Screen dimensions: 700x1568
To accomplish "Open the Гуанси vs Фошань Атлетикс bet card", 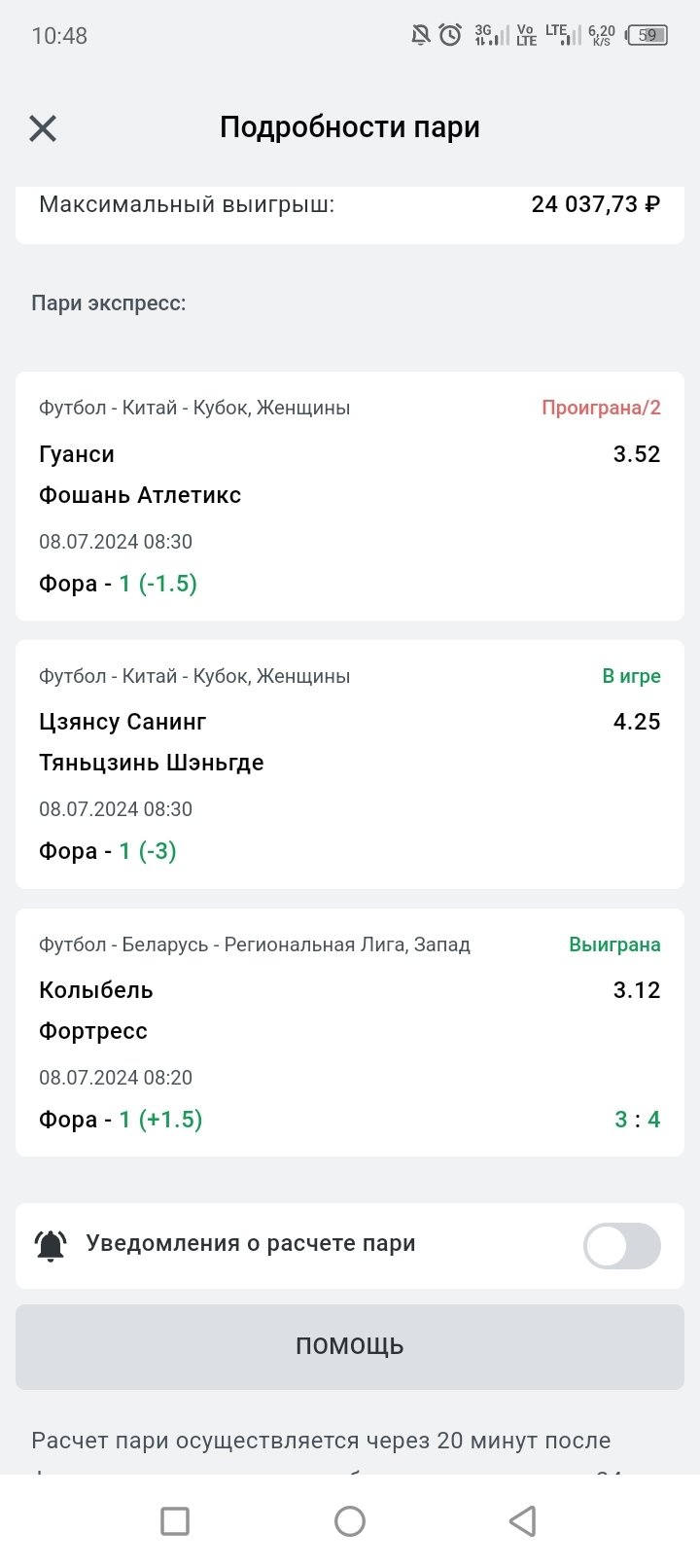I will point(350,496).
